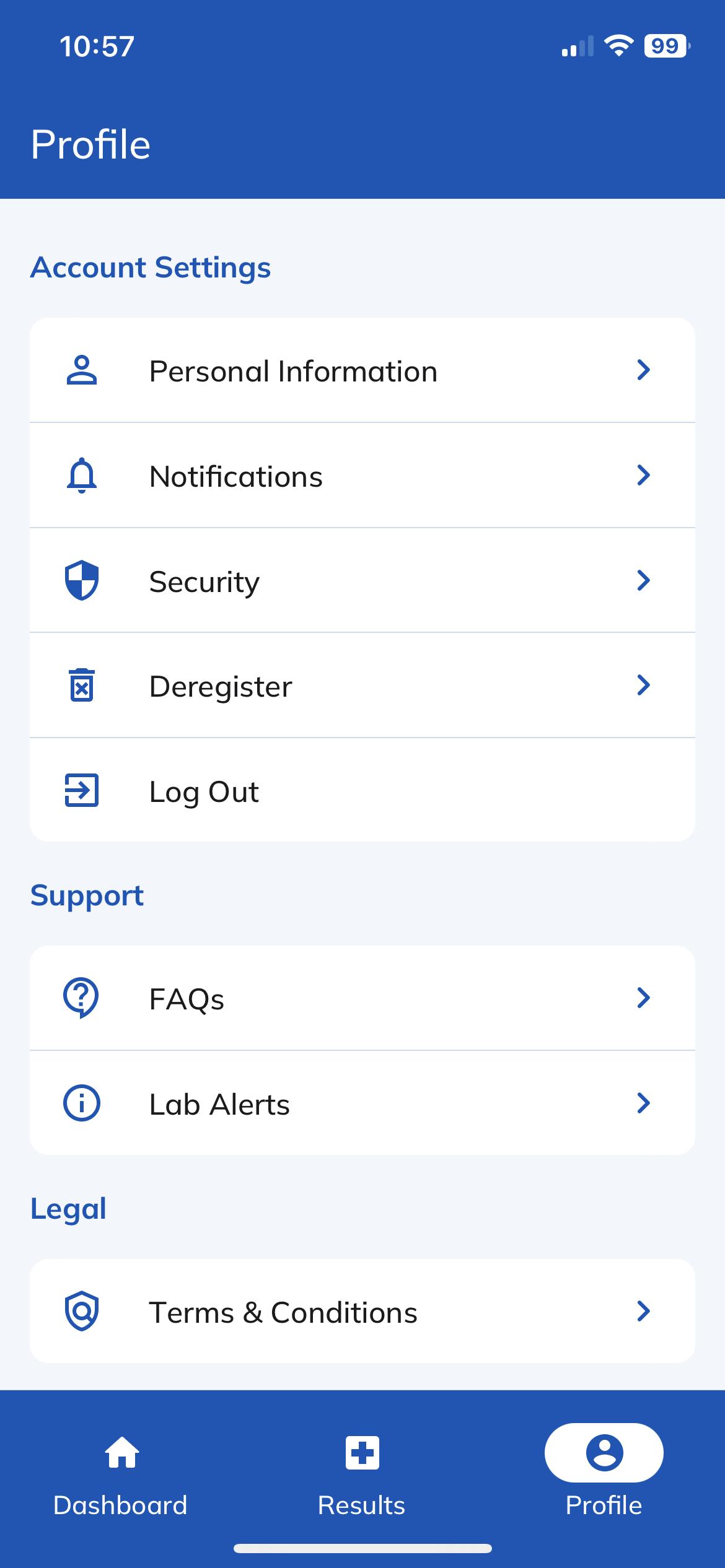Switch to the Results tab
Viewport: 725px width, 1568px height.
362,1477
